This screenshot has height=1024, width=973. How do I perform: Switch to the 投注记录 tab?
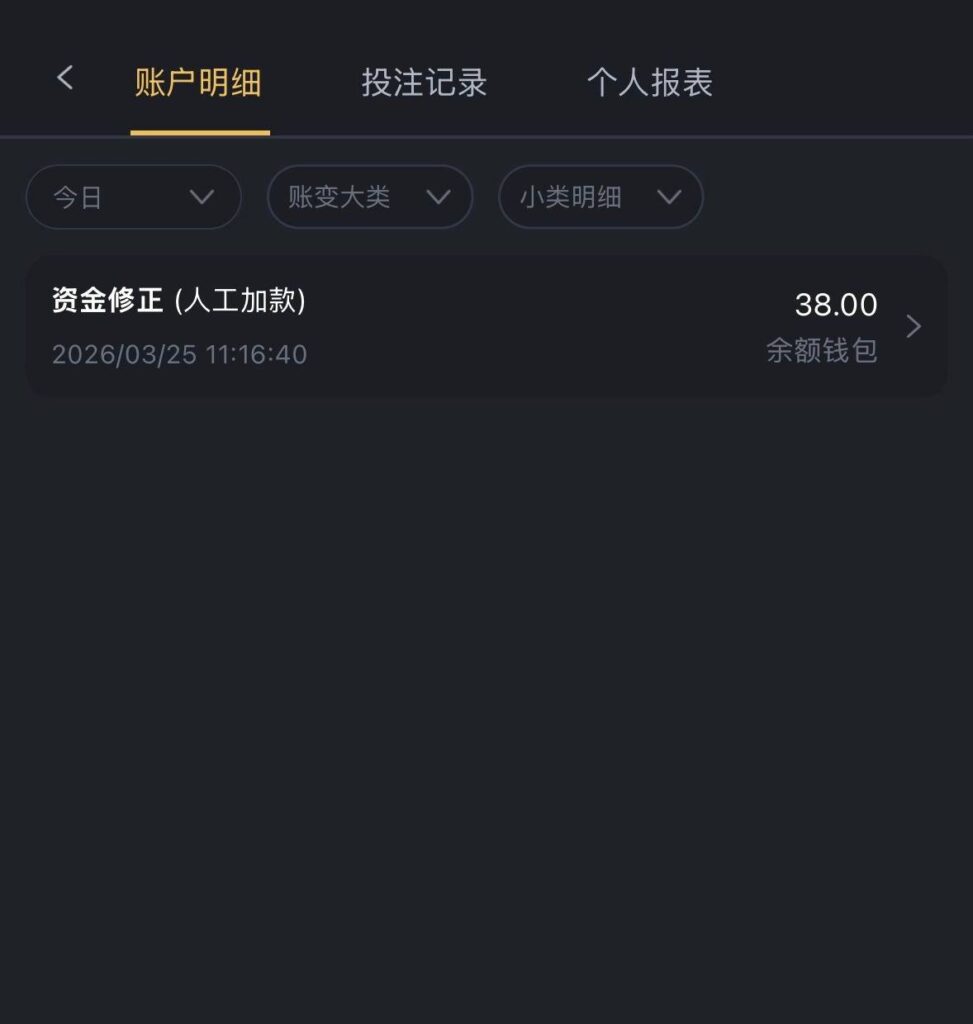coord(426,85)
